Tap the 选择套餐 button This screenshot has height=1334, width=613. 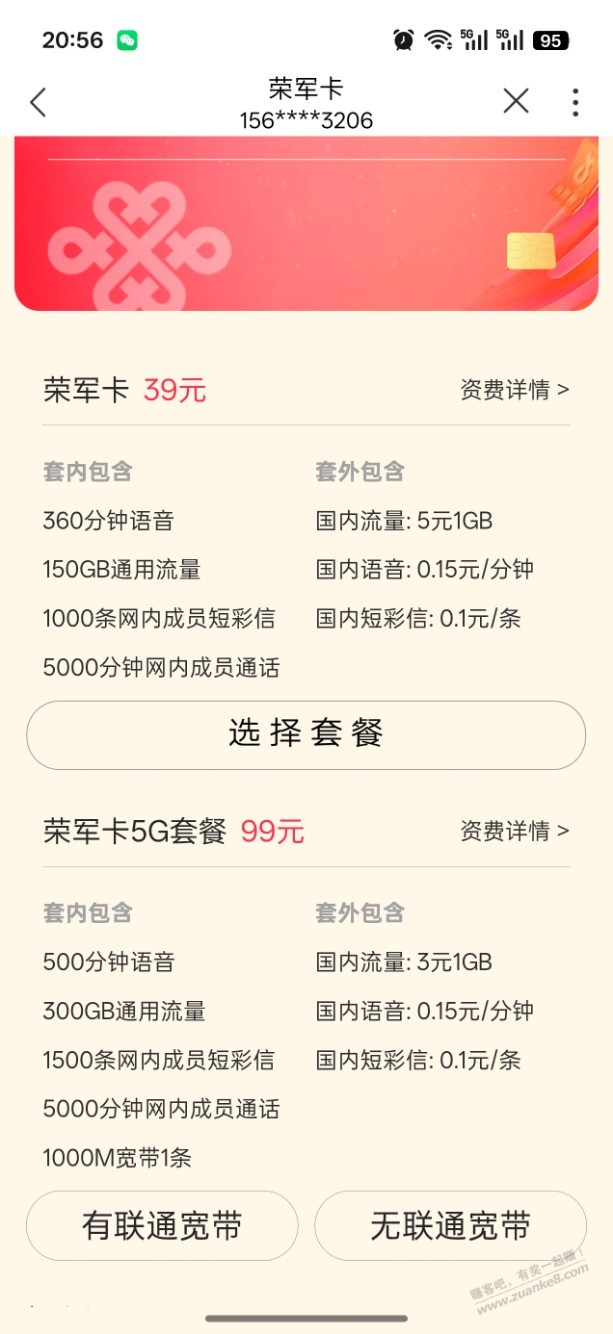(x=306, y=734)
